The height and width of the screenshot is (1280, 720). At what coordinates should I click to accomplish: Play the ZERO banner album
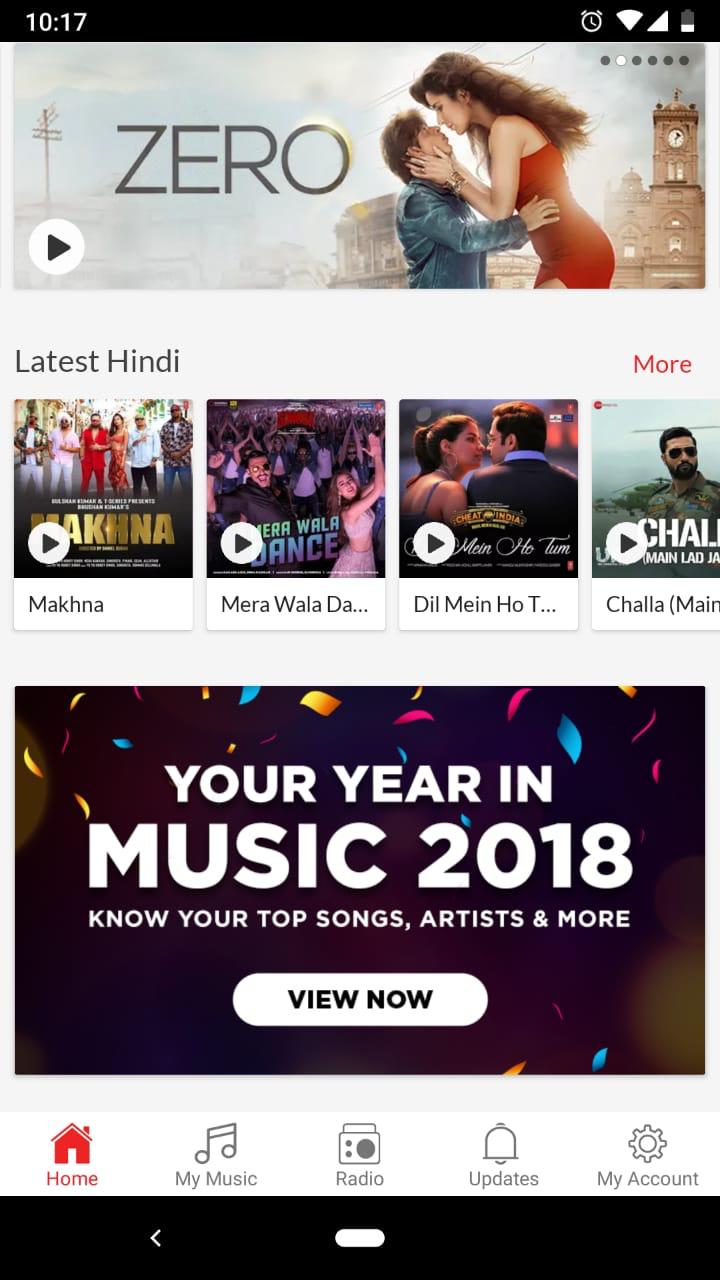[57, 246]
